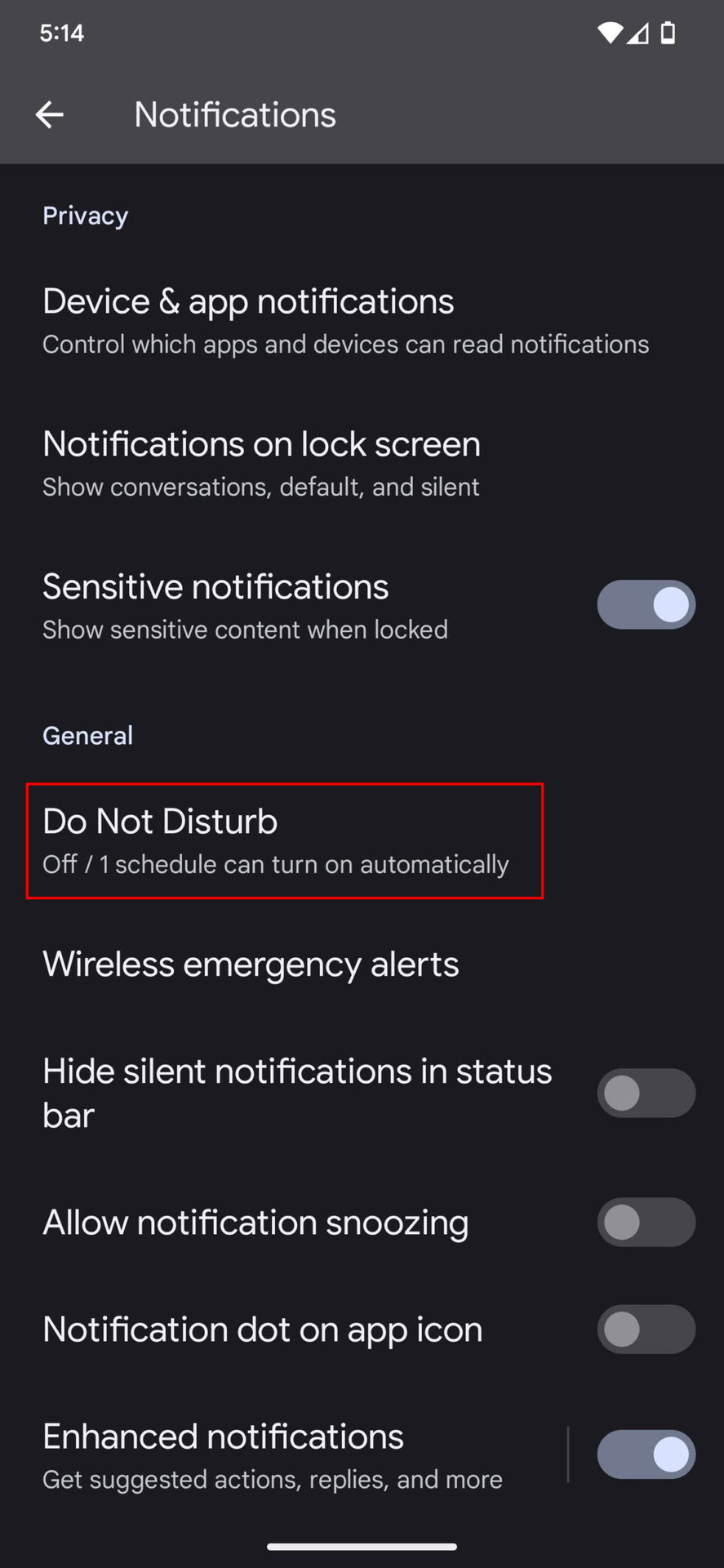Disable the Enhanced notifications switch
Viewport: 724px width, 1568px height.
click(646, 1454)
